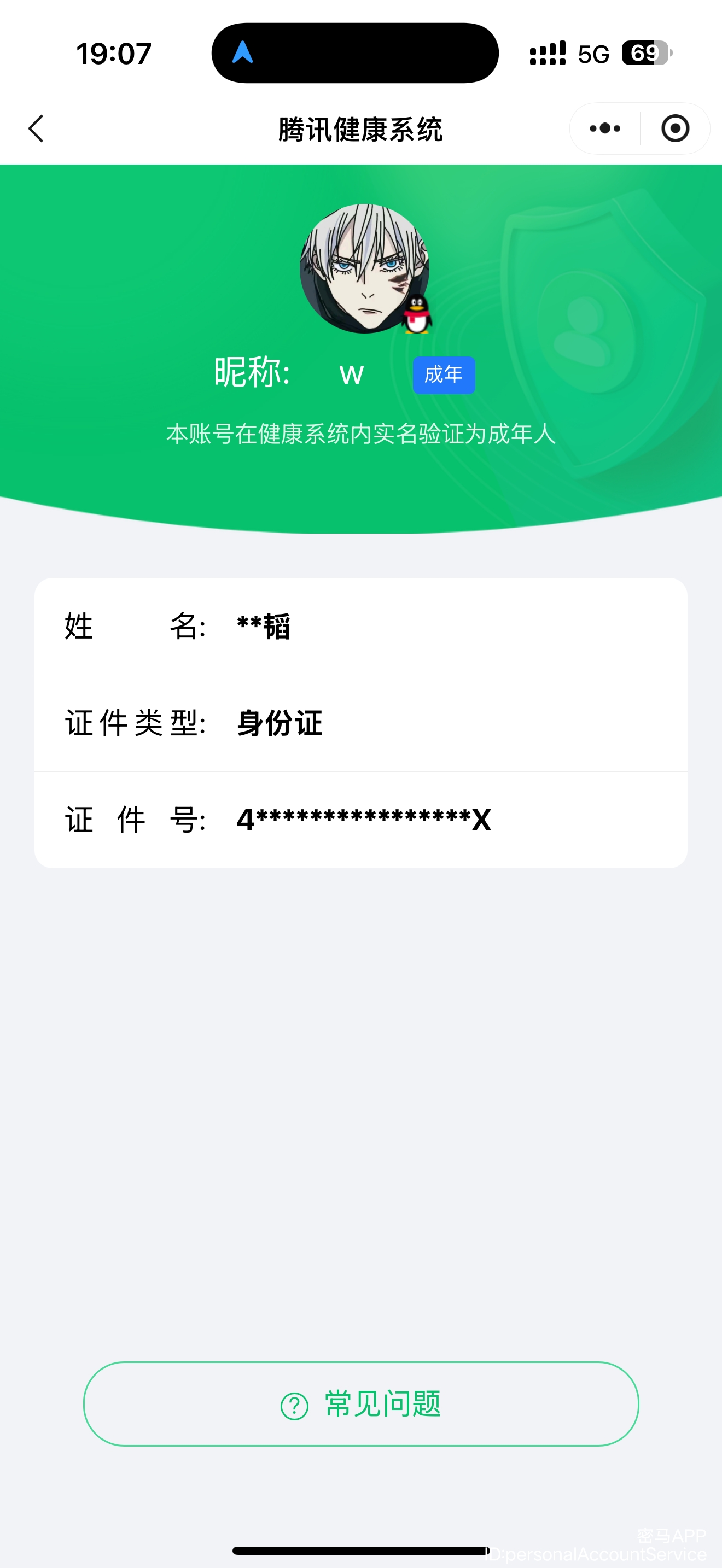This screenshot has height=1568, width=722.
Task: Expand the 证件号 row with masked ID number
Action: (361, 820)
